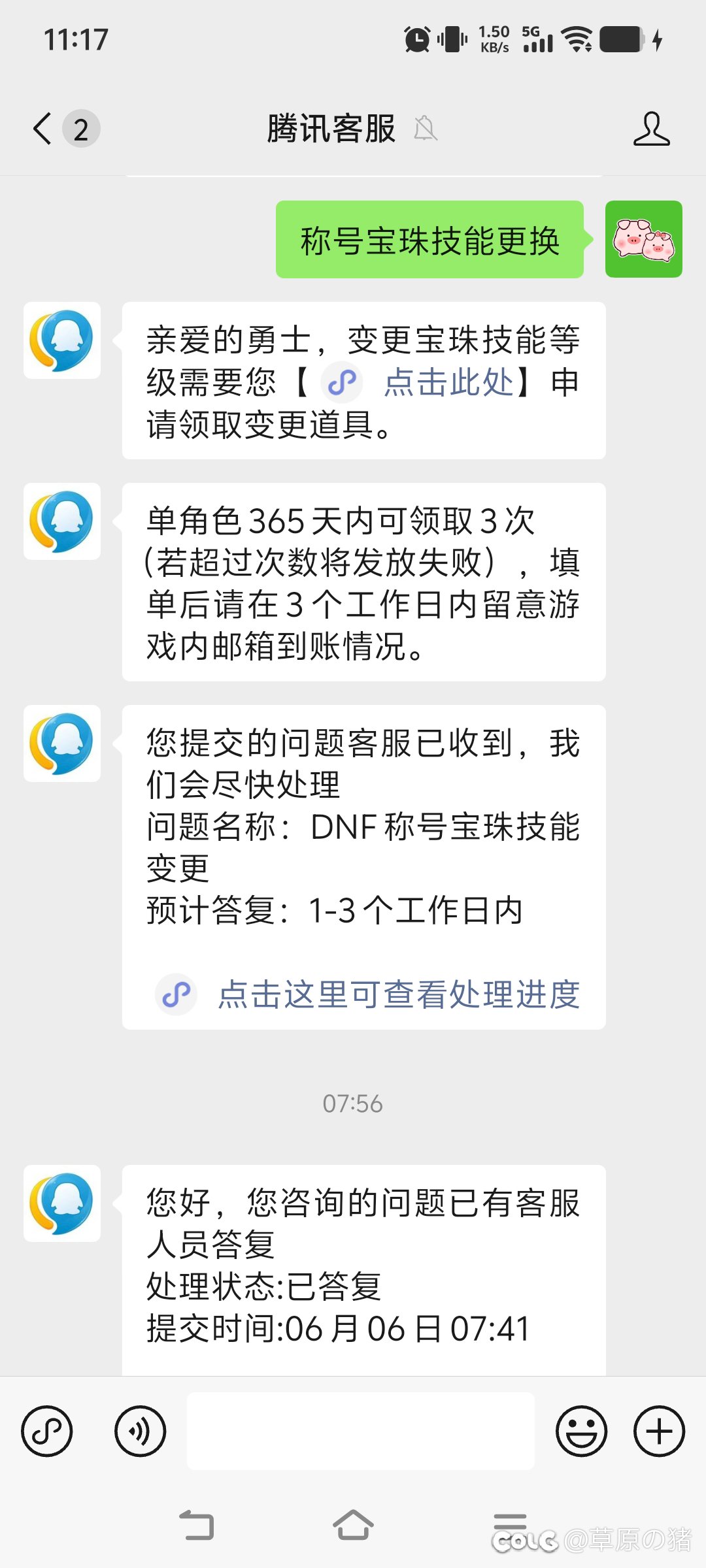Switch to voice message input
The width and height of the screenshot is (706, 1568).
coord(140,1431)
